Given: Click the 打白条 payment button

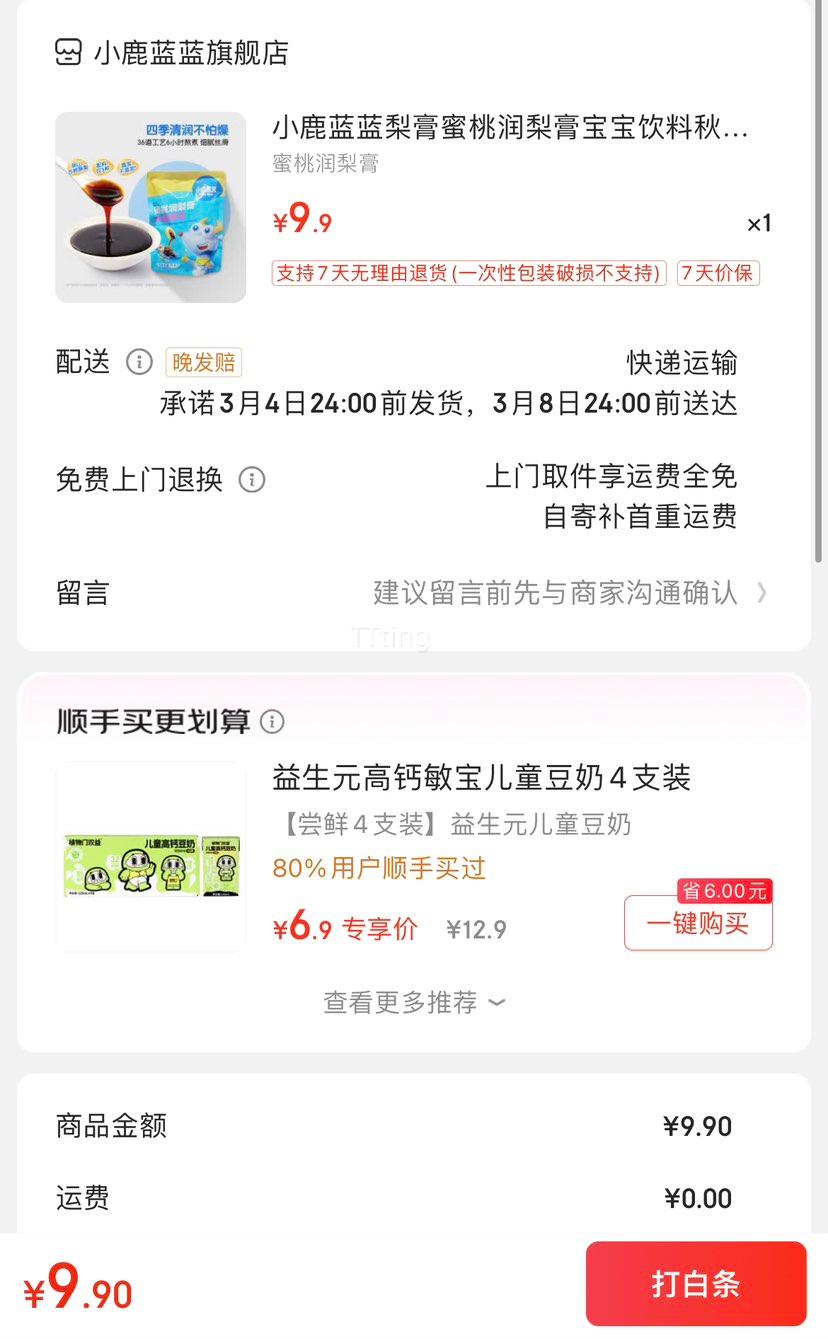Looking at the screenshot, I should 695,1283.
